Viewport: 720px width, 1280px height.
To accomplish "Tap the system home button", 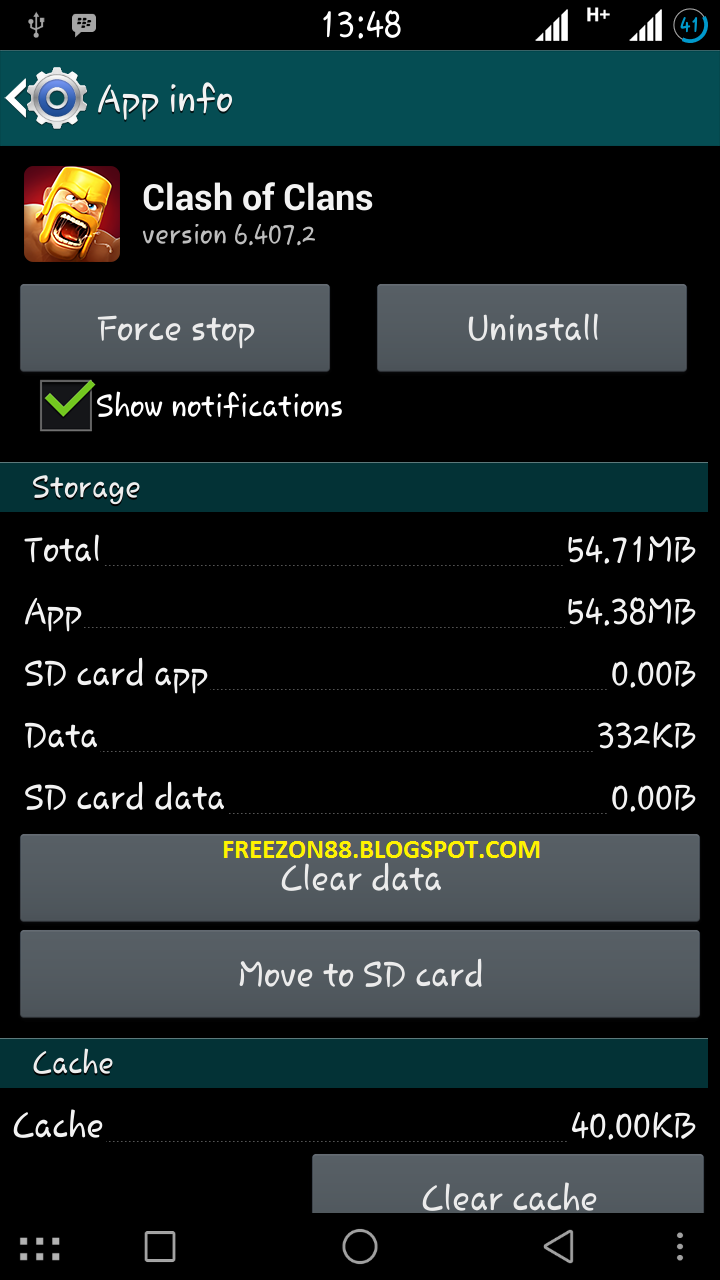I will (360, 1246).
